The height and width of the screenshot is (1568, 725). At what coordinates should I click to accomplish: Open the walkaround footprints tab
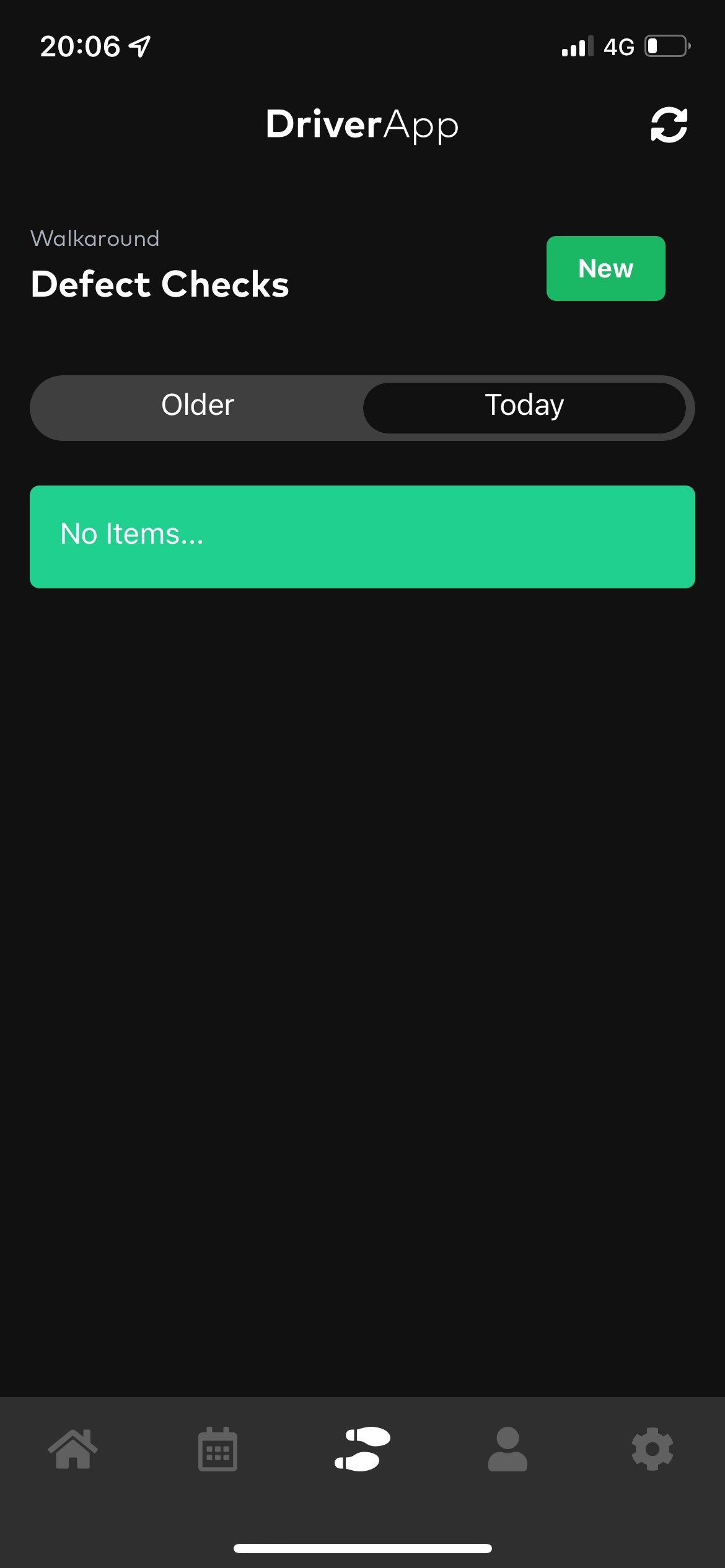(362, 1448)
